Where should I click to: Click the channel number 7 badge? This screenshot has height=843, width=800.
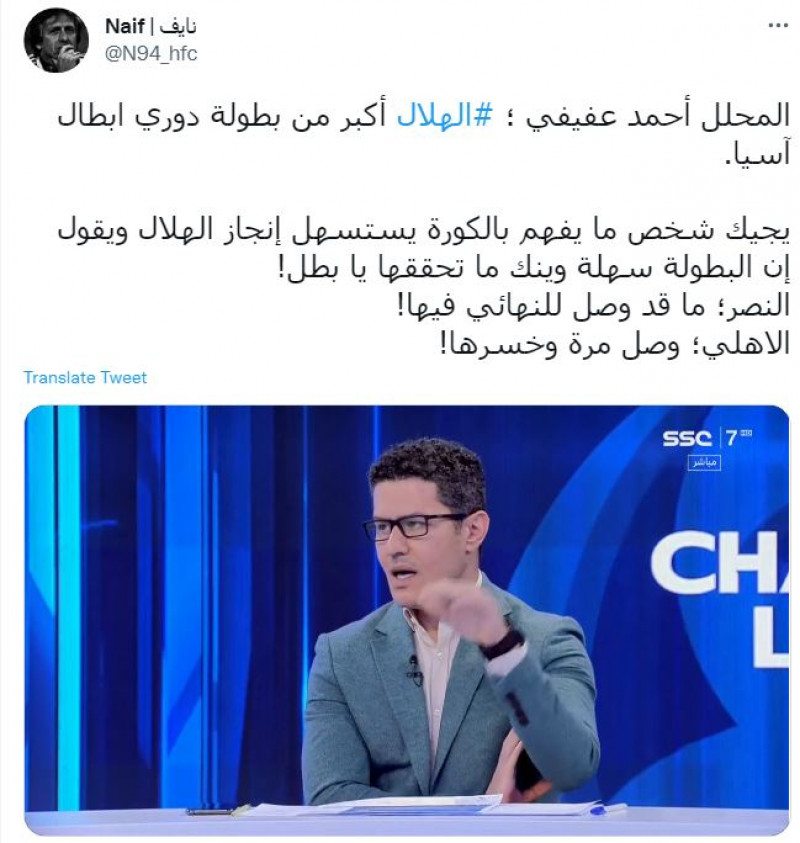coord(731,435)
